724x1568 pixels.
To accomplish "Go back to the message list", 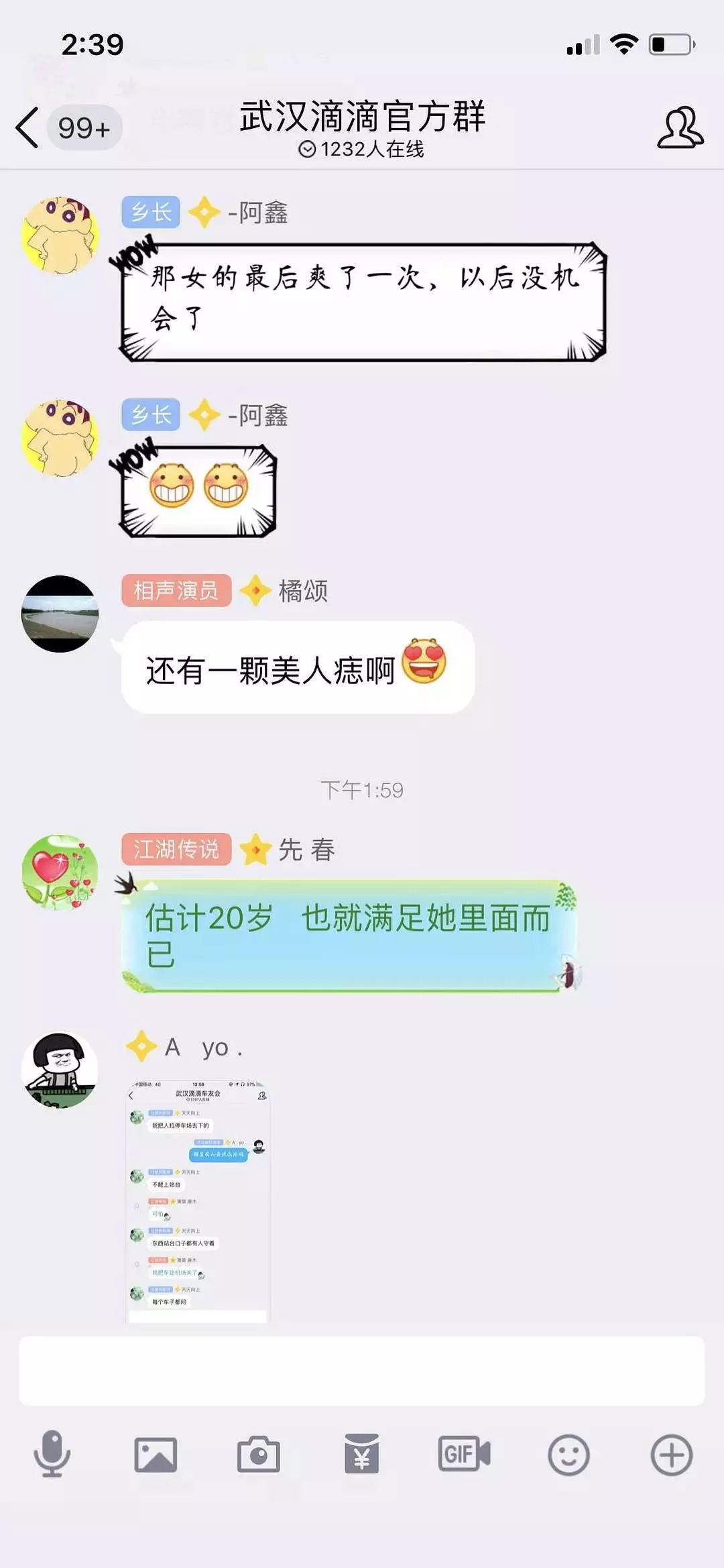I will click(x=28, y=127).
